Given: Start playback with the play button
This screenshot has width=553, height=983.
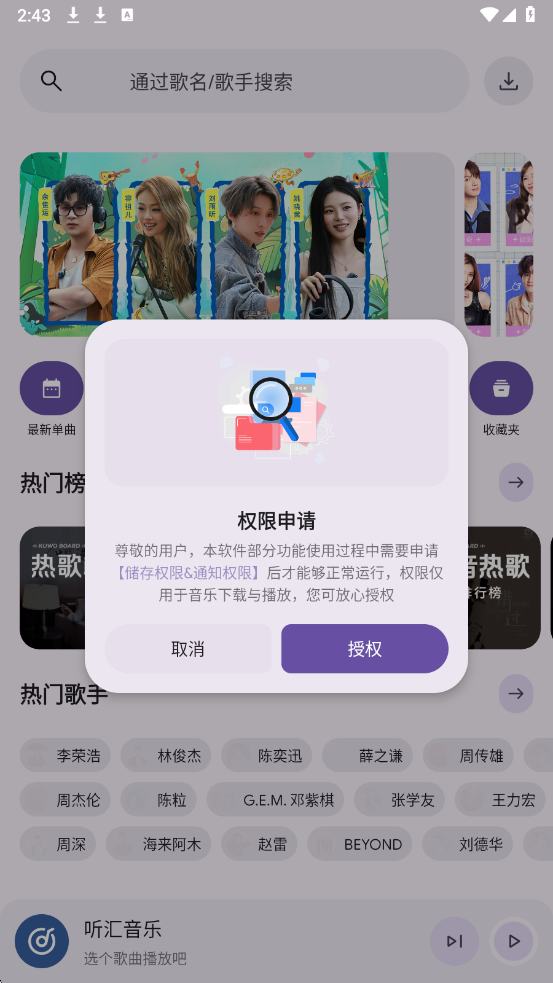Looking at the screenshot, I should [514, 941].
